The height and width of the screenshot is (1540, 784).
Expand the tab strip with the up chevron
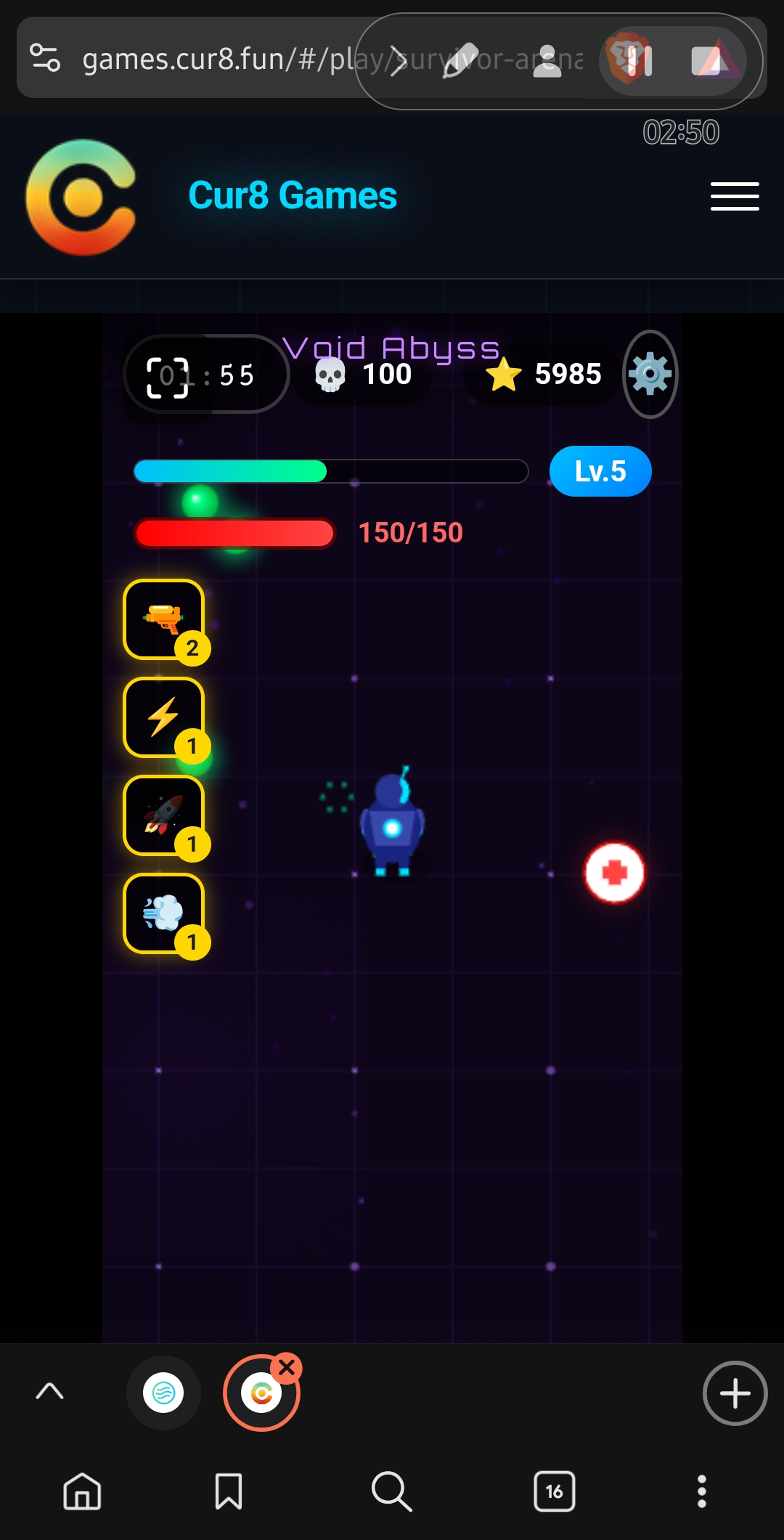click(49, 1391)
